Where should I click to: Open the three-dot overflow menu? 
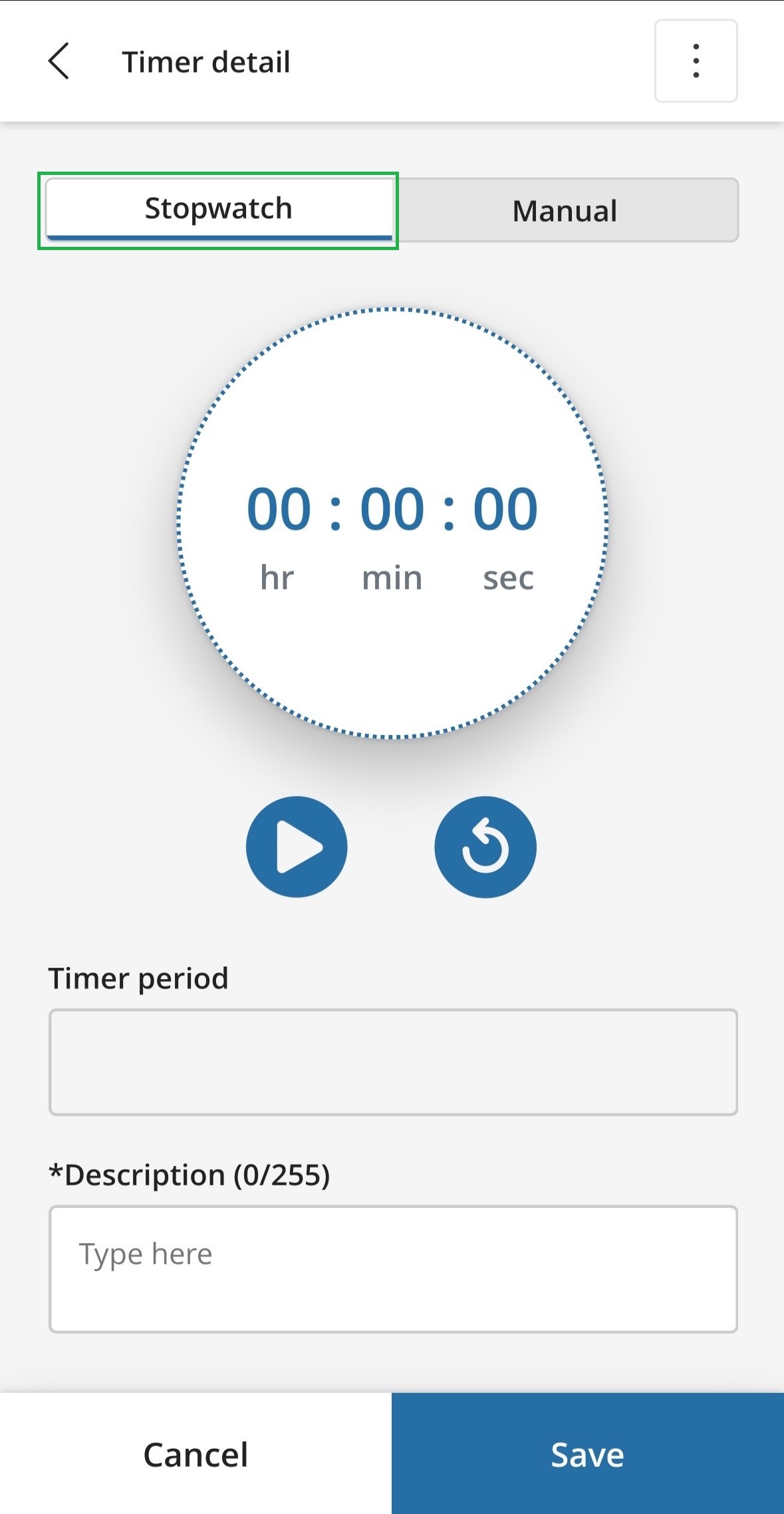[696, 61]
